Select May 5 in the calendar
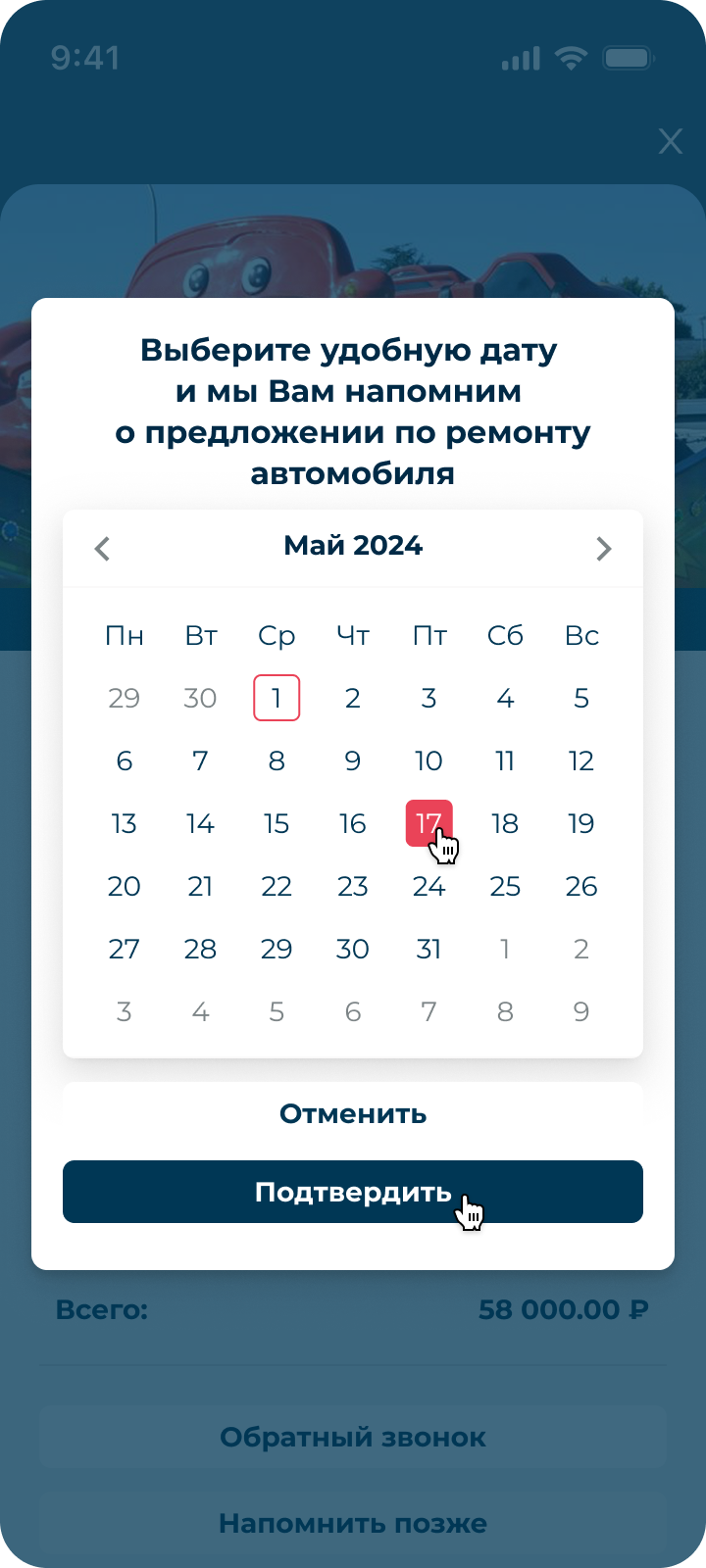This screenshot has height=1568, width=706. (581, 698)
